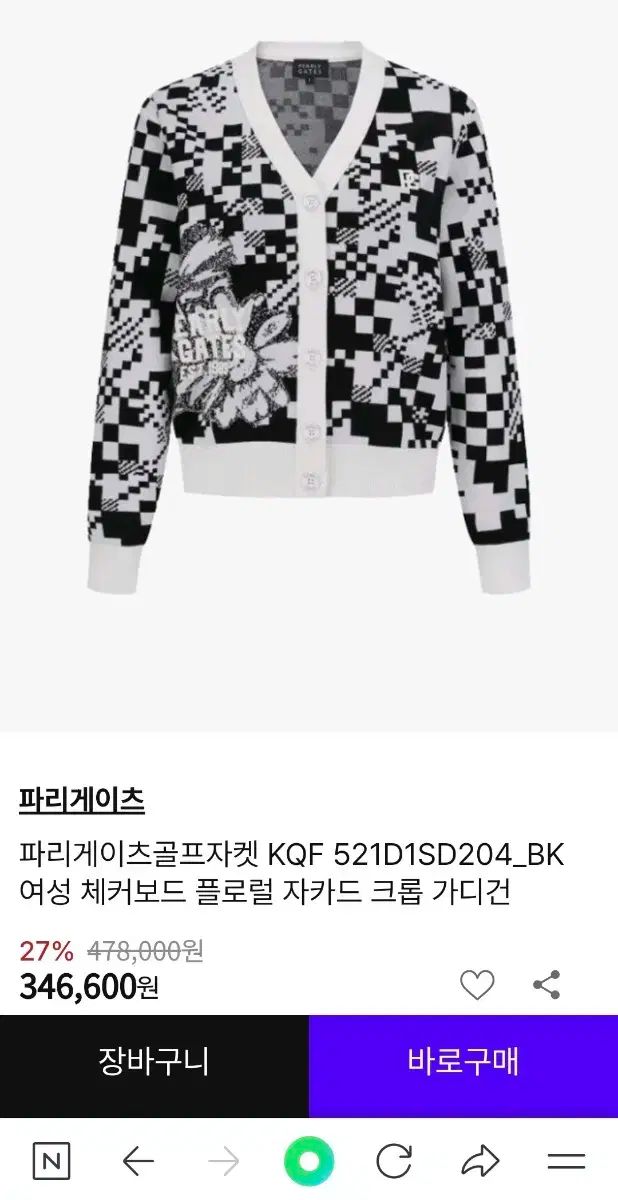This screenshot has width=618, height=1200.
Task: Open the 파리게이츠 brand link
Action: pos(82,800)
